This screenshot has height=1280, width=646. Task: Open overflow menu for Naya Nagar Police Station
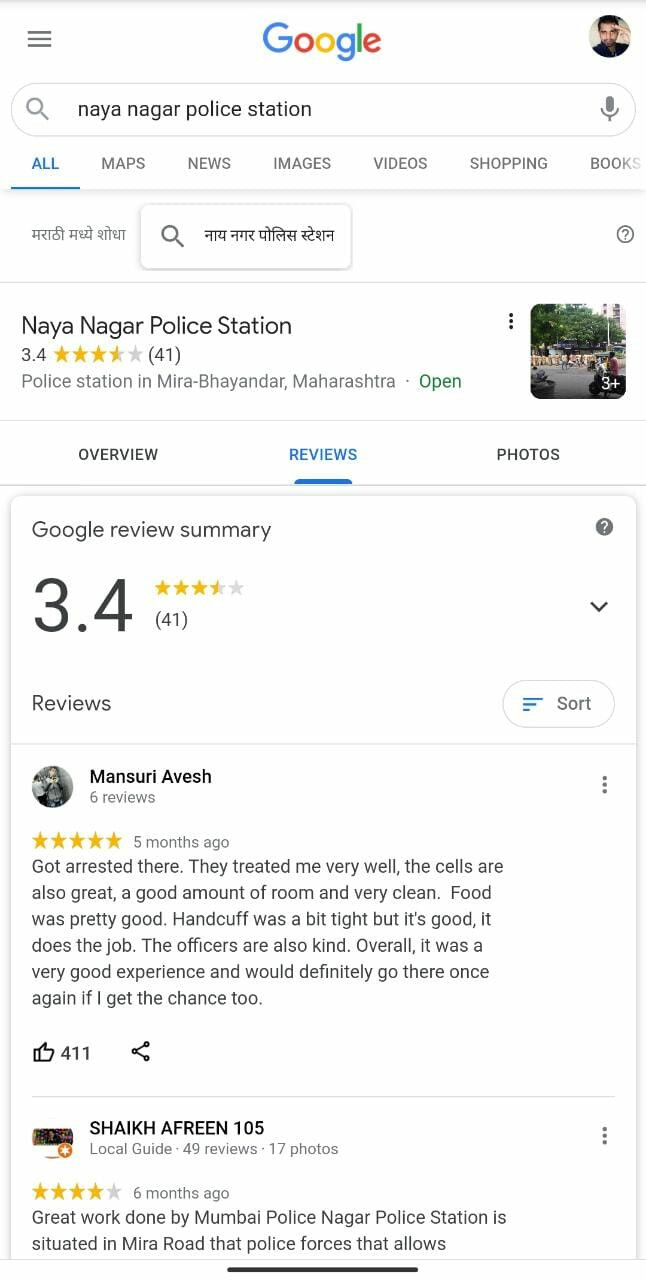tap(511, 321)
